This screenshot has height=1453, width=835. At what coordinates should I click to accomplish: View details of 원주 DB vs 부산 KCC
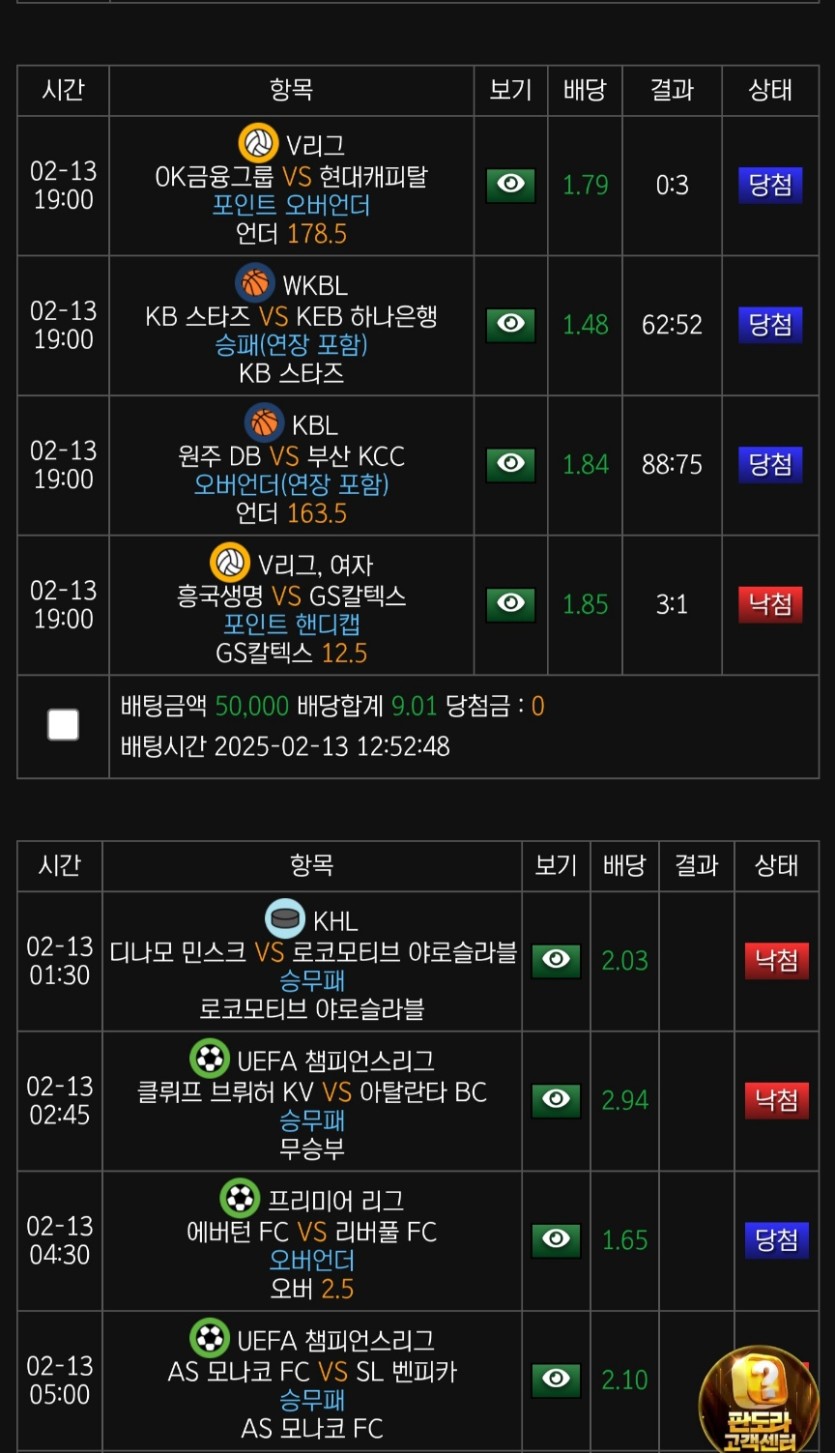[510, 465]
